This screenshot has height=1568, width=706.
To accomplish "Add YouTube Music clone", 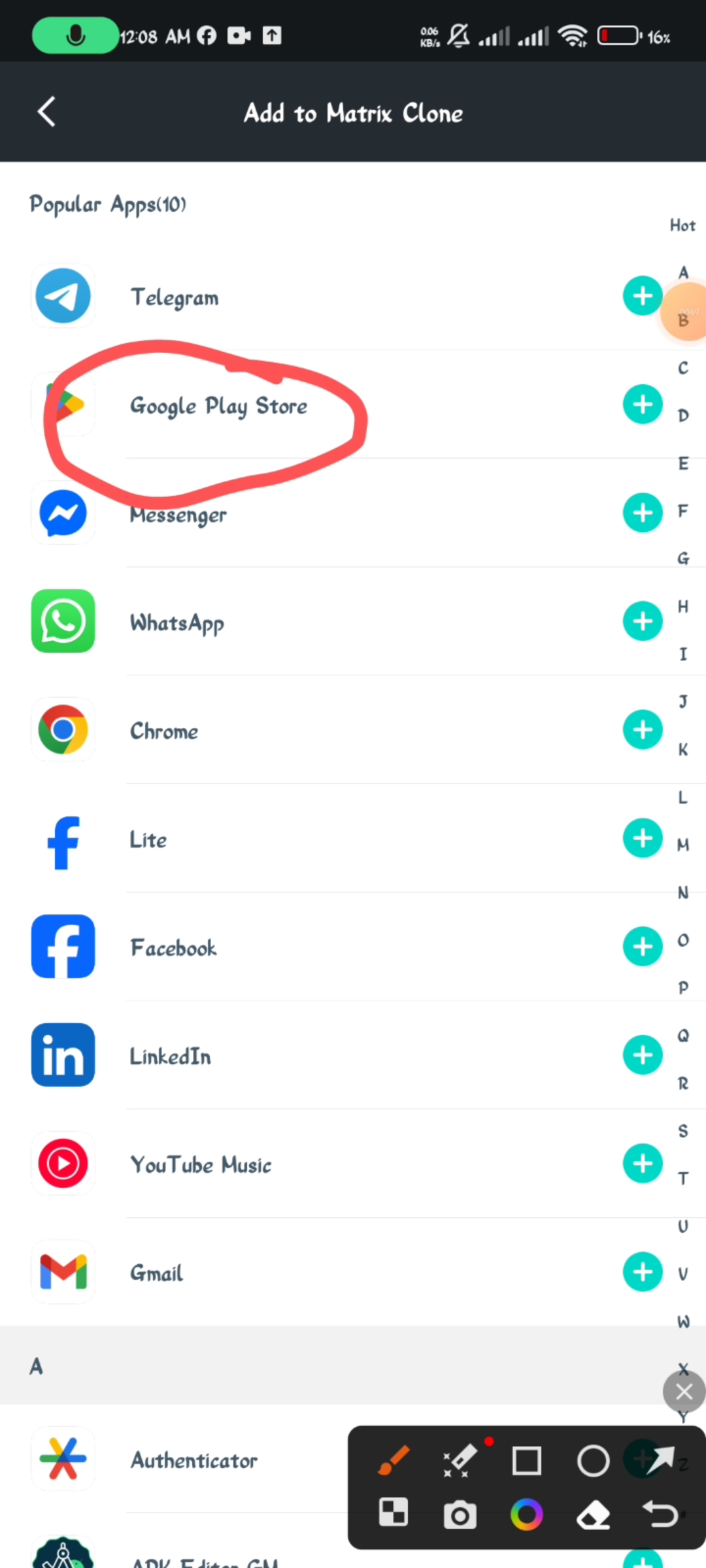I will coord(642,1164).
